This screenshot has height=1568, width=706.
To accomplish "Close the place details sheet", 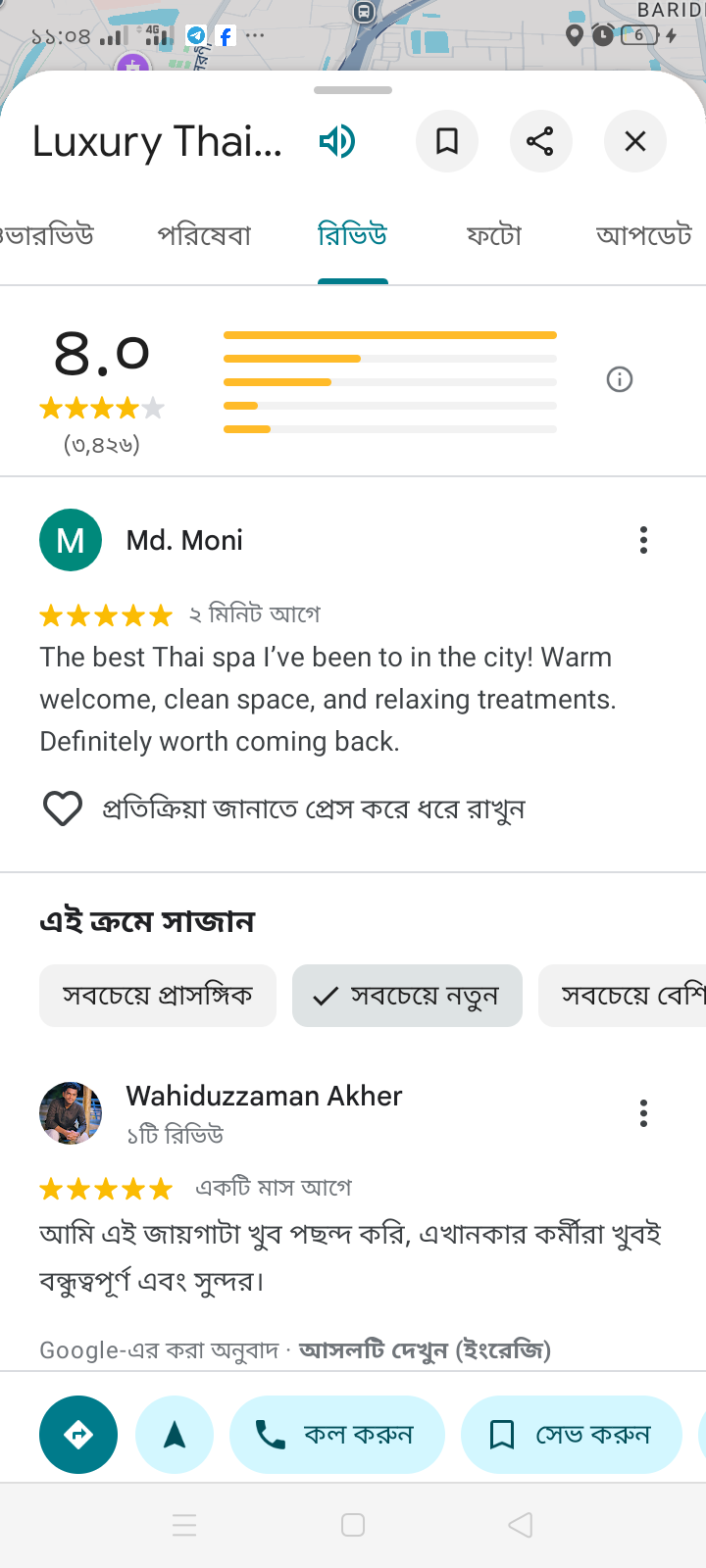I will pyautogui.click(x=634, y=142).
